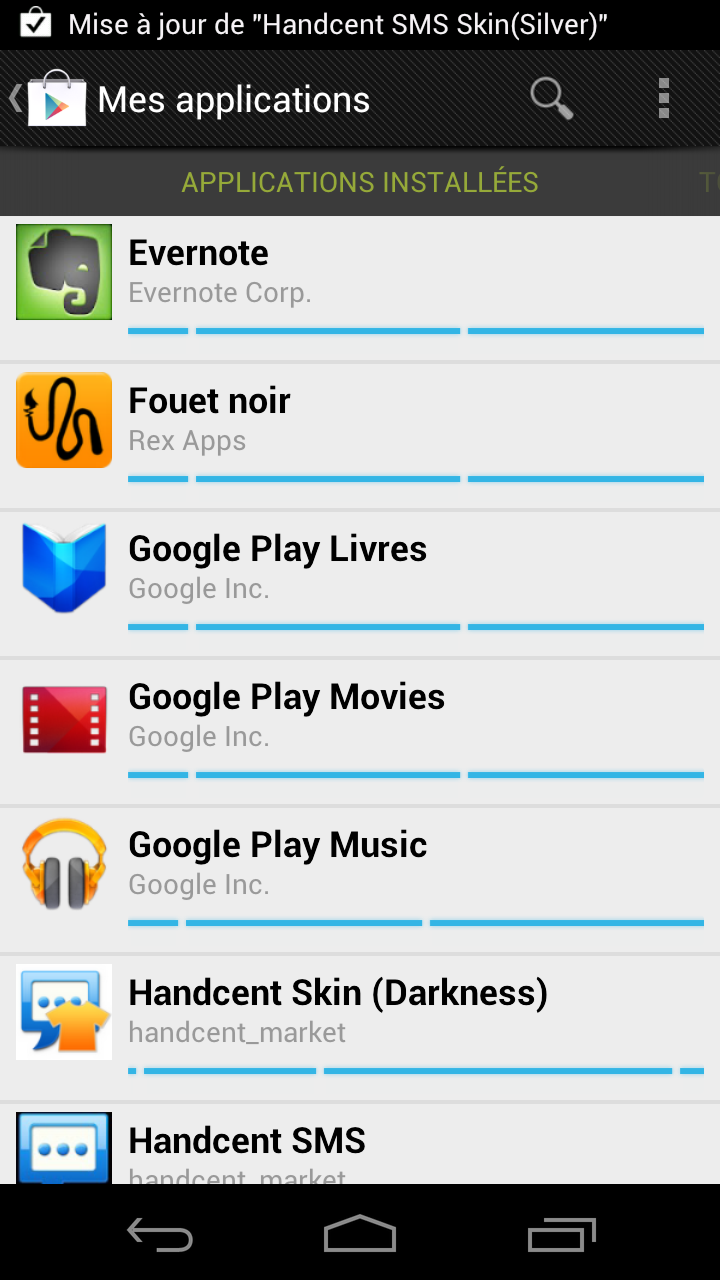This screenshot has height=1280, width=720.
Task: Open the Handcent SMS entry
Action: coord(360,1146)
